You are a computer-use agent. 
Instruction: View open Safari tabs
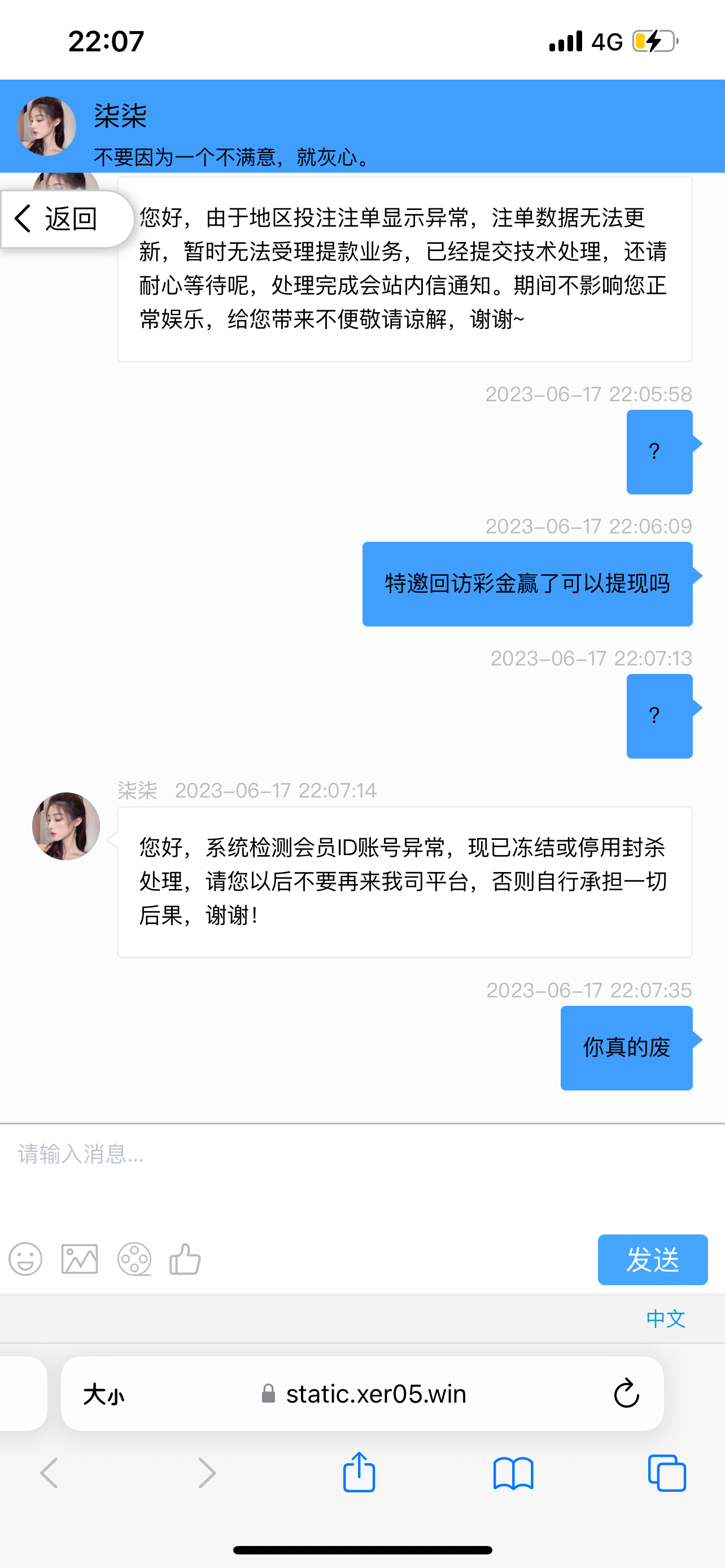(x=667, y=1473)
